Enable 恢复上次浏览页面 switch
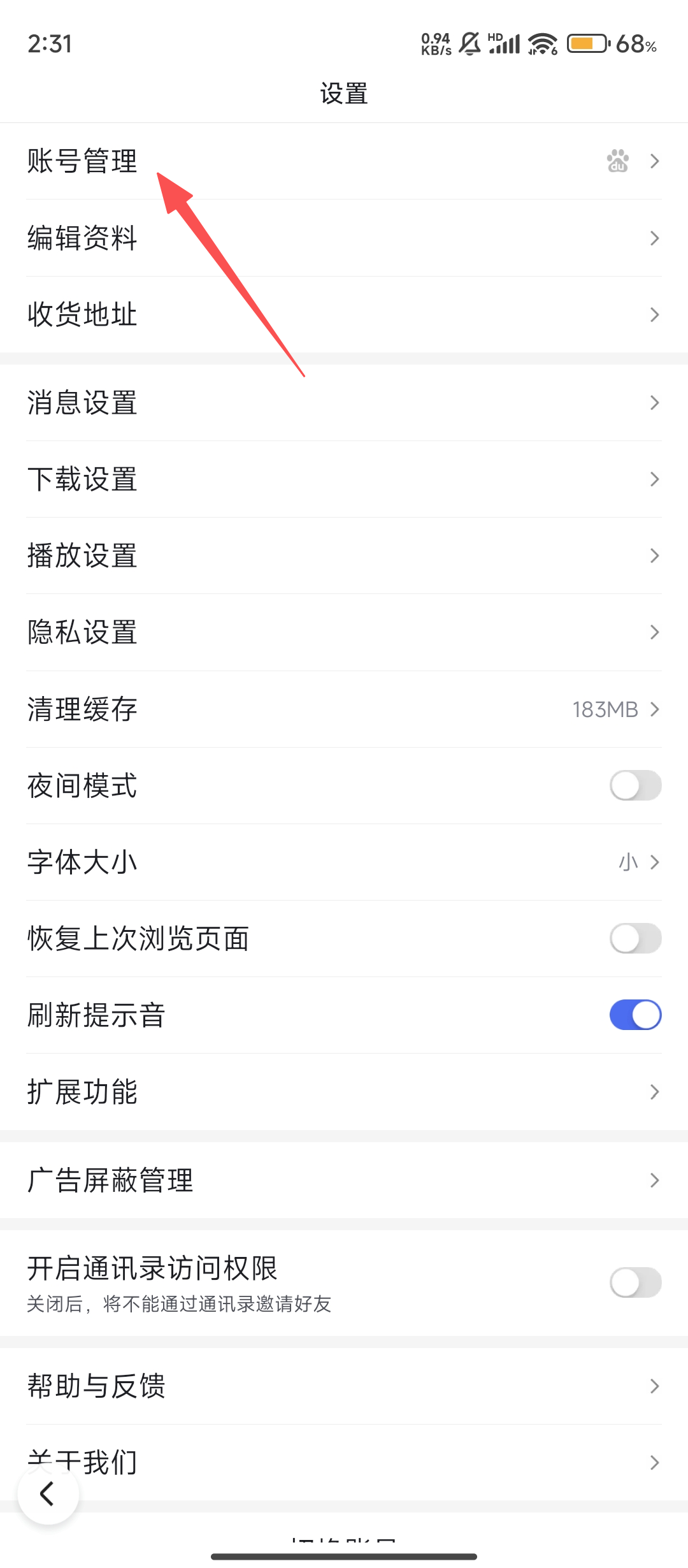The height and width of the screenshot is (1568, 688). [635, 938]
